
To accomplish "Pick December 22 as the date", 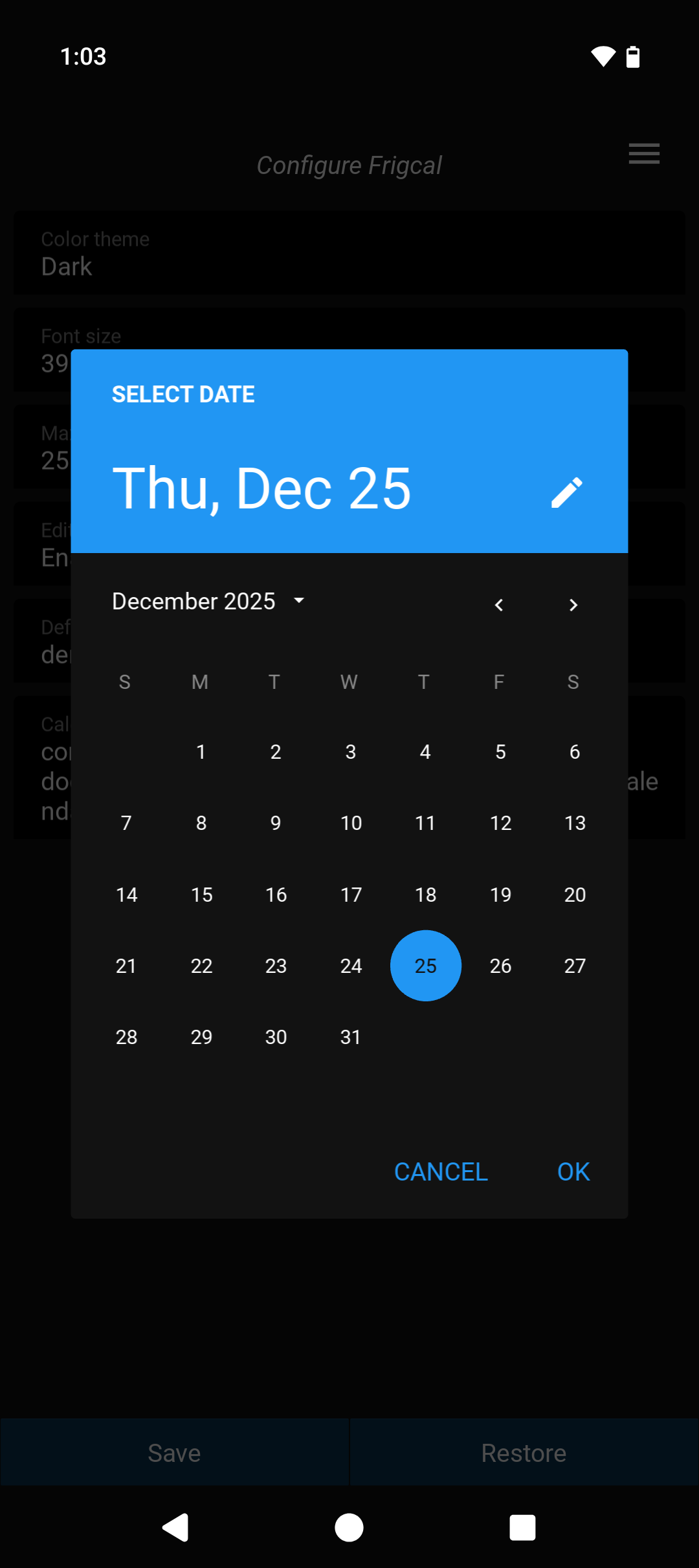I will (201, 966).
